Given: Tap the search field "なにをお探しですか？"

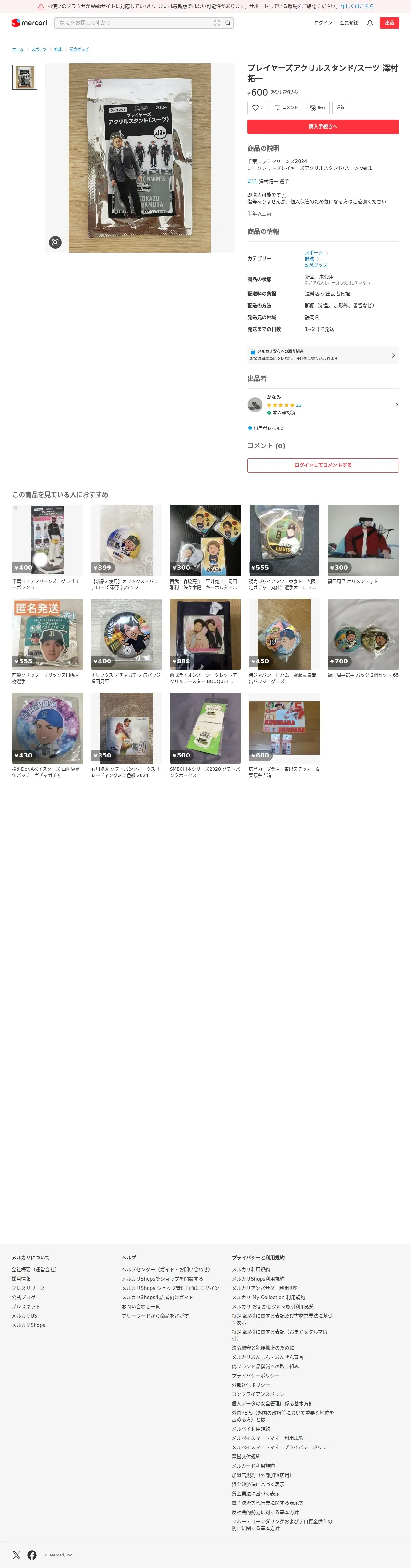Looking at the screenshot, I should click(134, 23).
